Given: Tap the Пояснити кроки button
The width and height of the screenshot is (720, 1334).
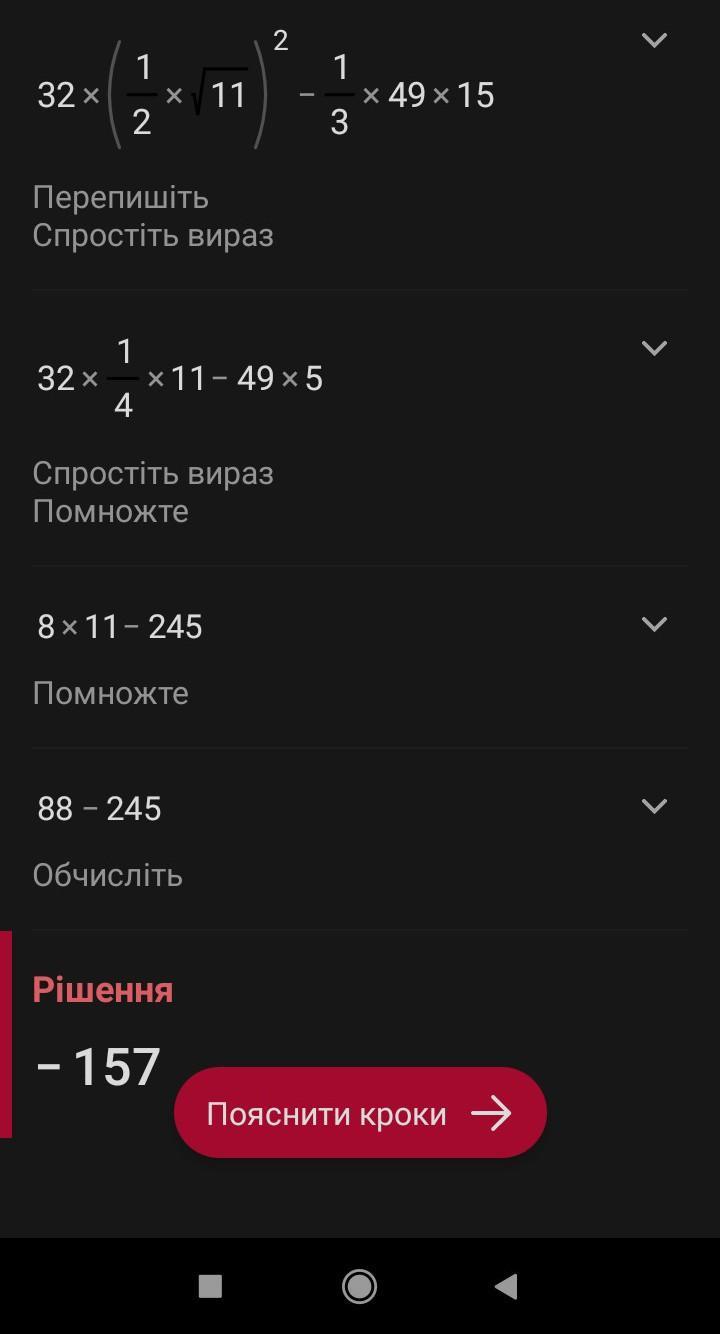Looking at the screenshot, I should 360,1113.
